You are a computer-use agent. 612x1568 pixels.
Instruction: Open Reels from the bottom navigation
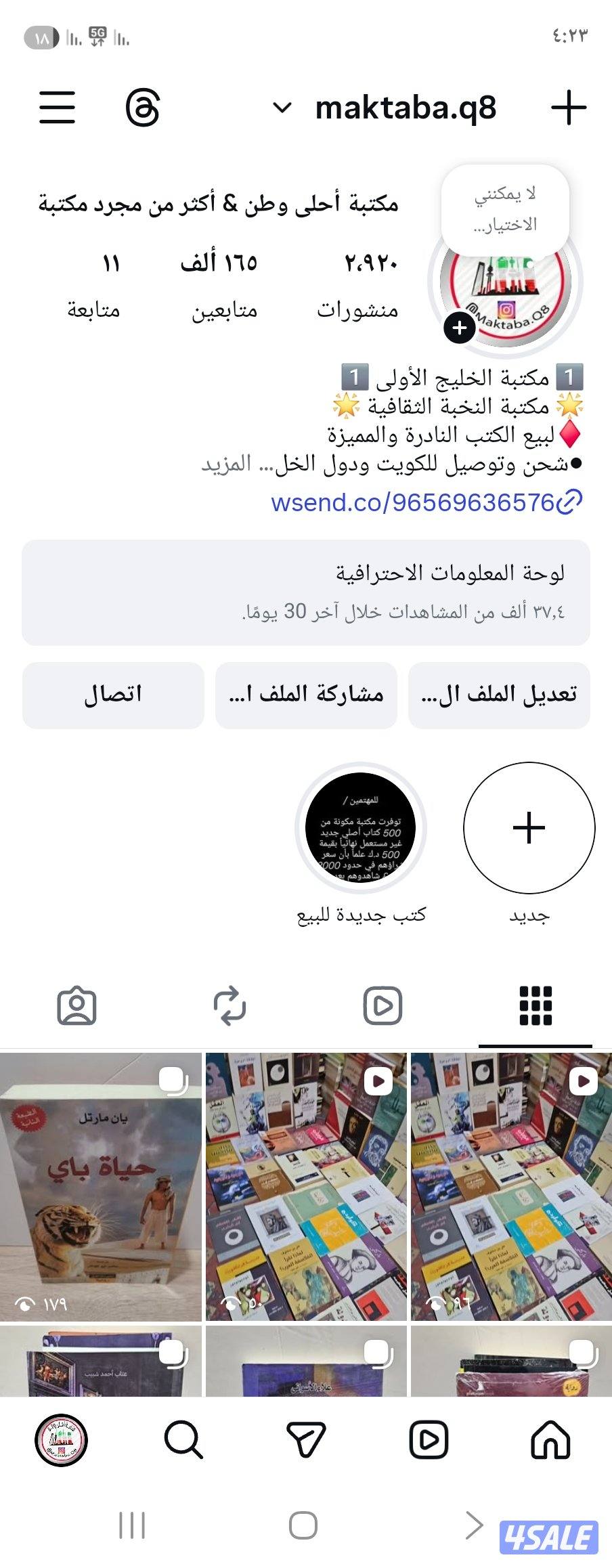click(x=429, y=1437)
